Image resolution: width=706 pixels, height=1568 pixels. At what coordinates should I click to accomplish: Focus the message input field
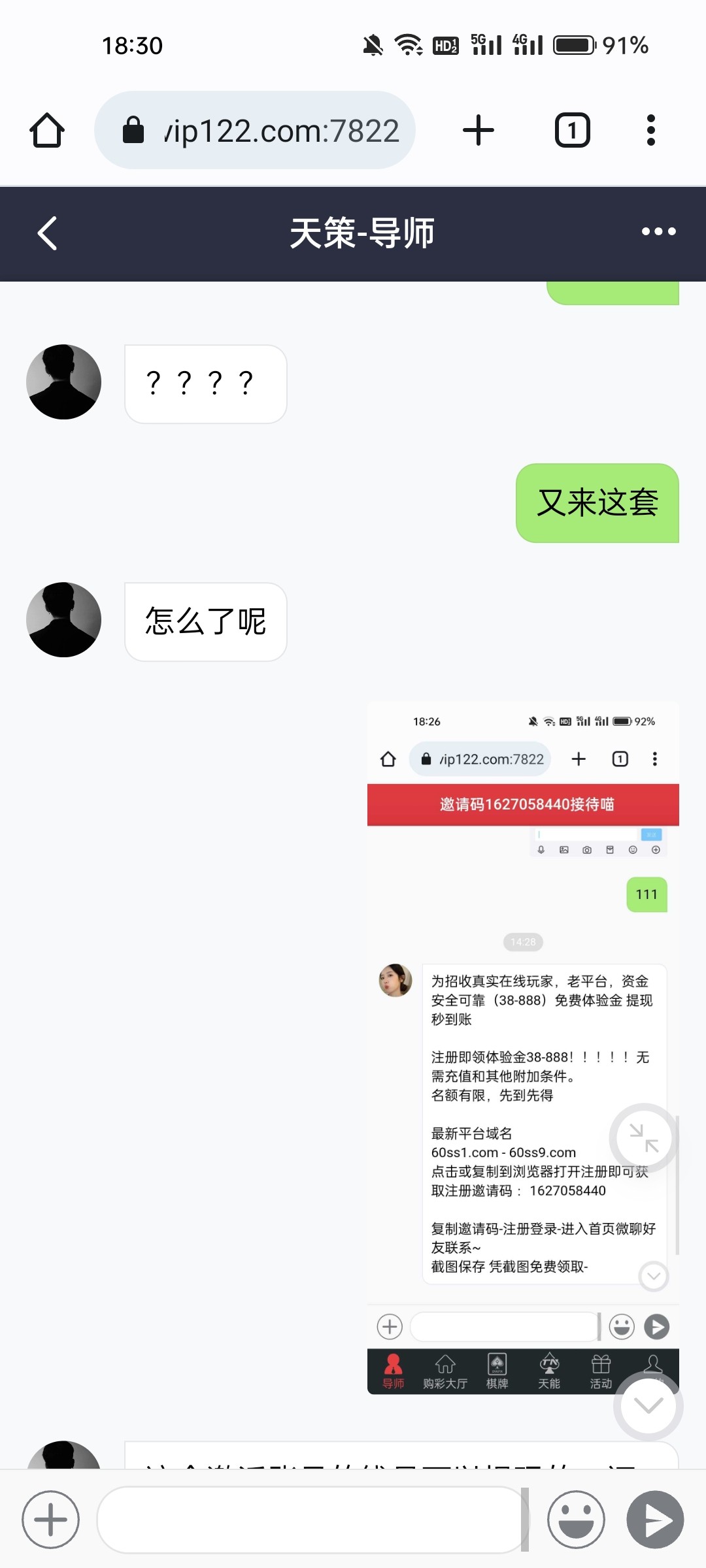point(311,1520)
